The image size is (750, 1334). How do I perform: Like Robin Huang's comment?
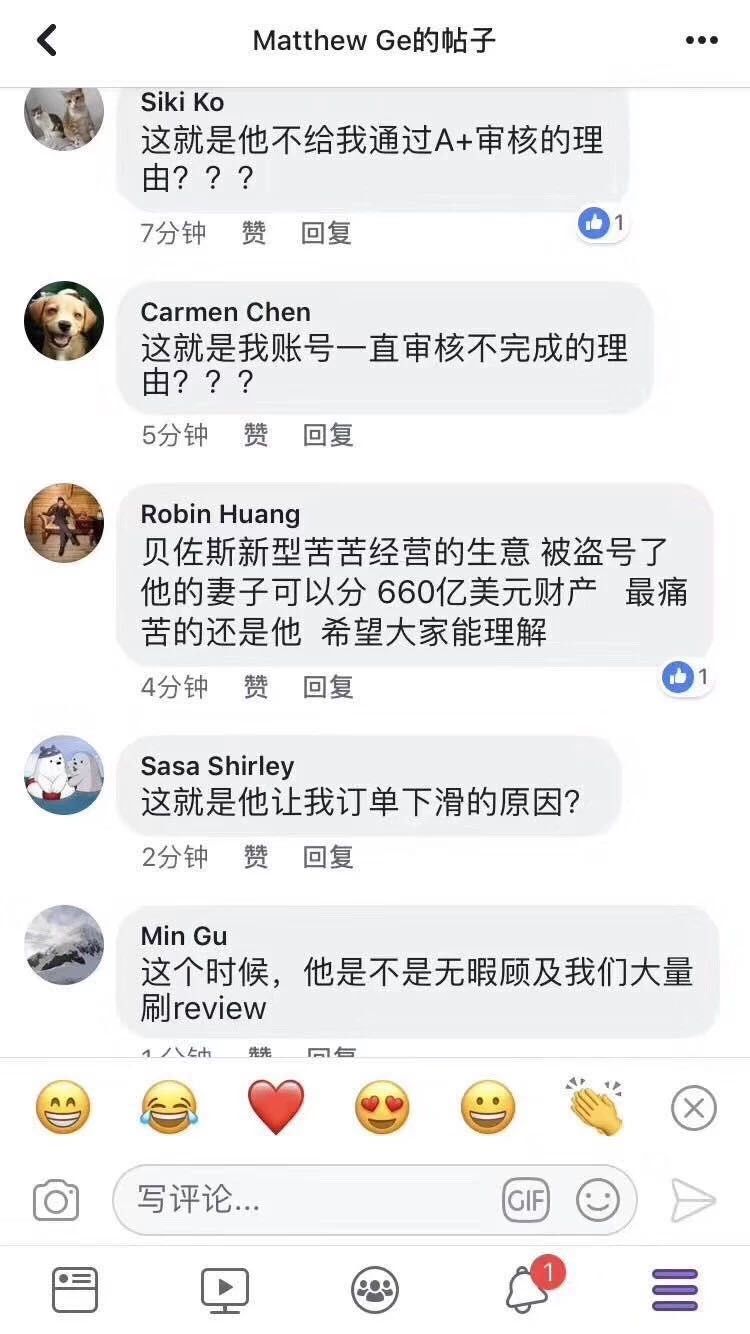(x=255, y=687)
